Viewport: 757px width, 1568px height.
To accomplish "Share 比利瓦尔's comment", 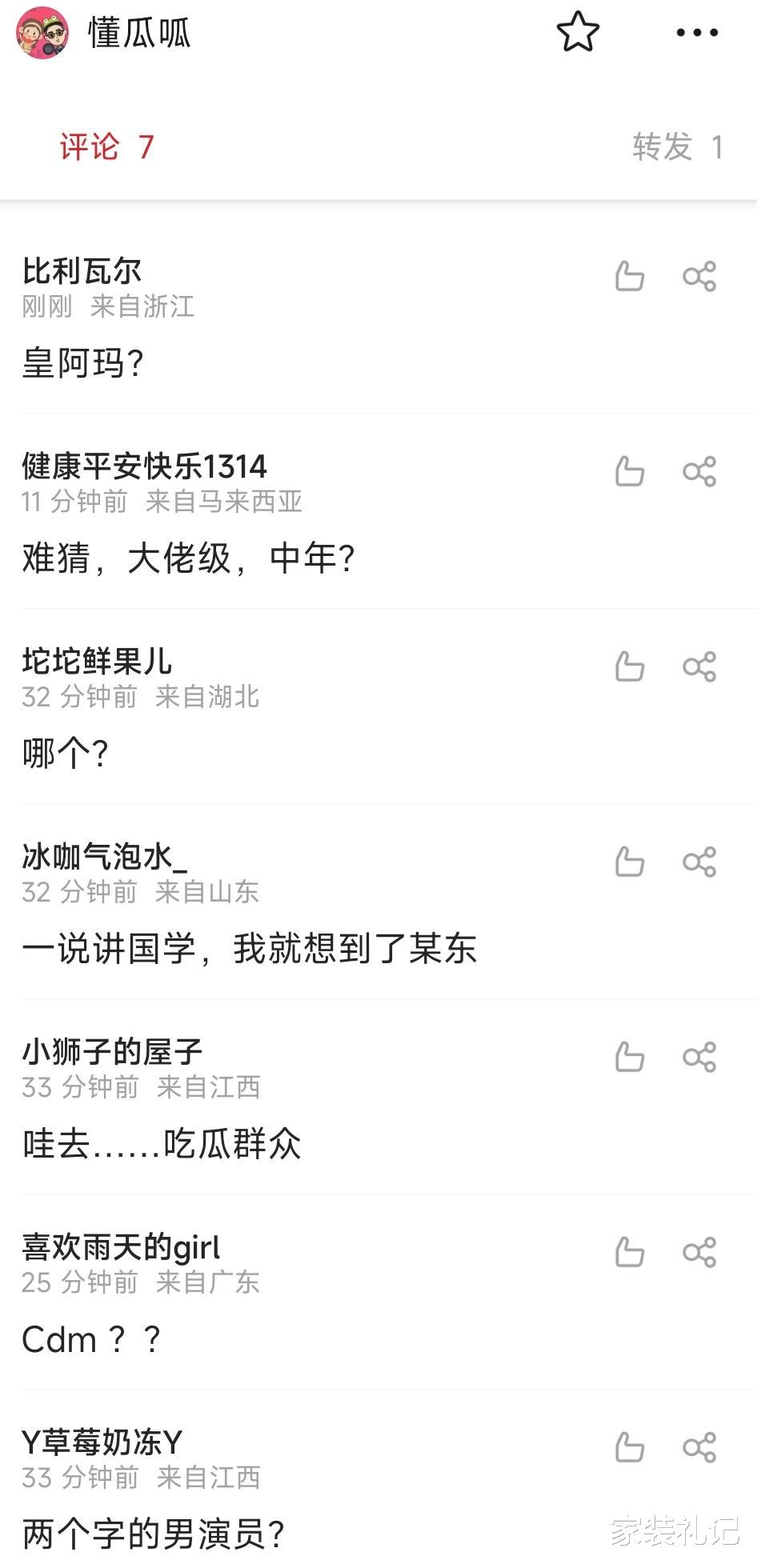I will click(699, 277).
